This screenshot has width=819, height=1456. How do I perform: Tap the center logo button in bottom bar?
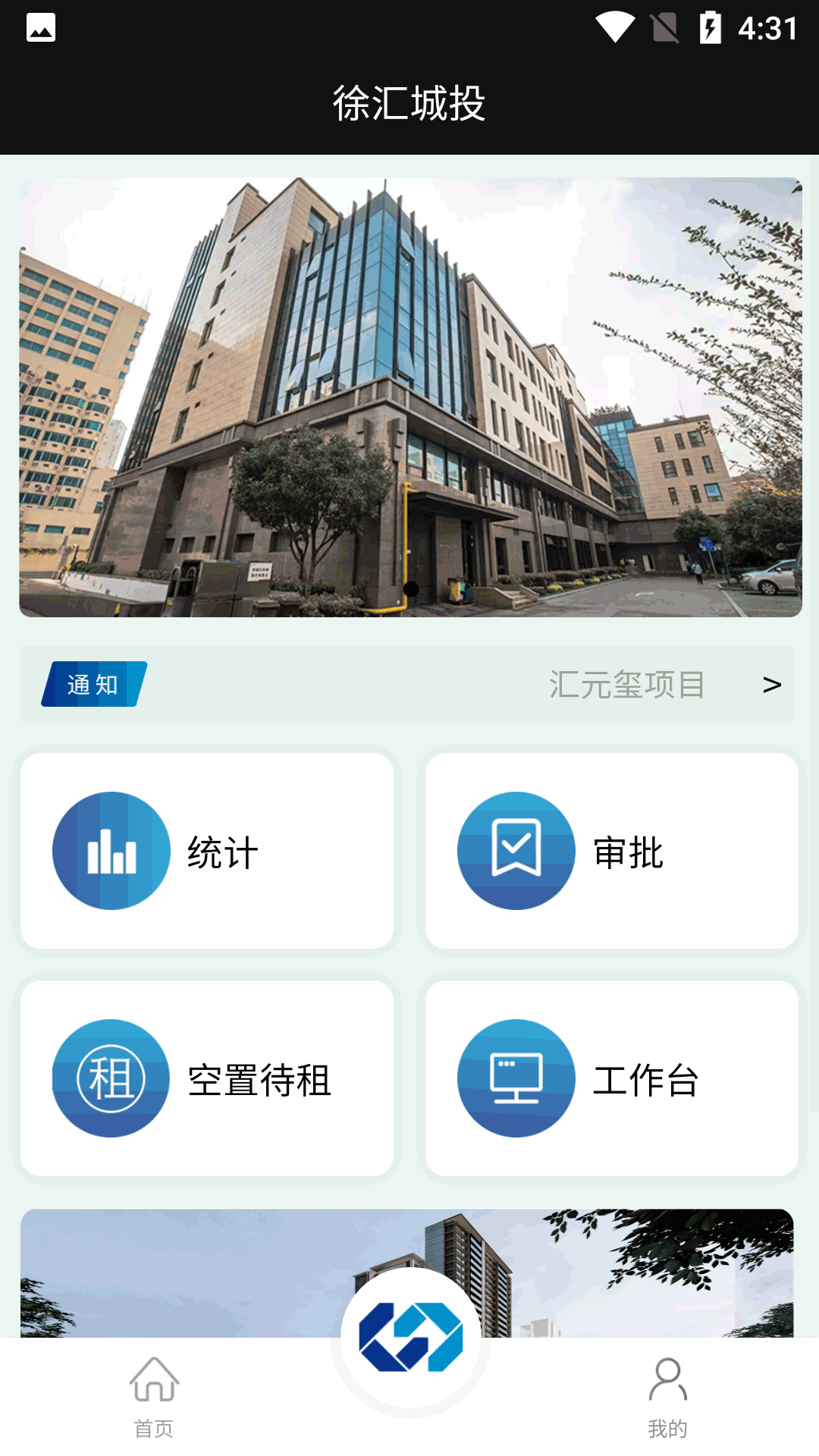click(x=410, y=1337)
